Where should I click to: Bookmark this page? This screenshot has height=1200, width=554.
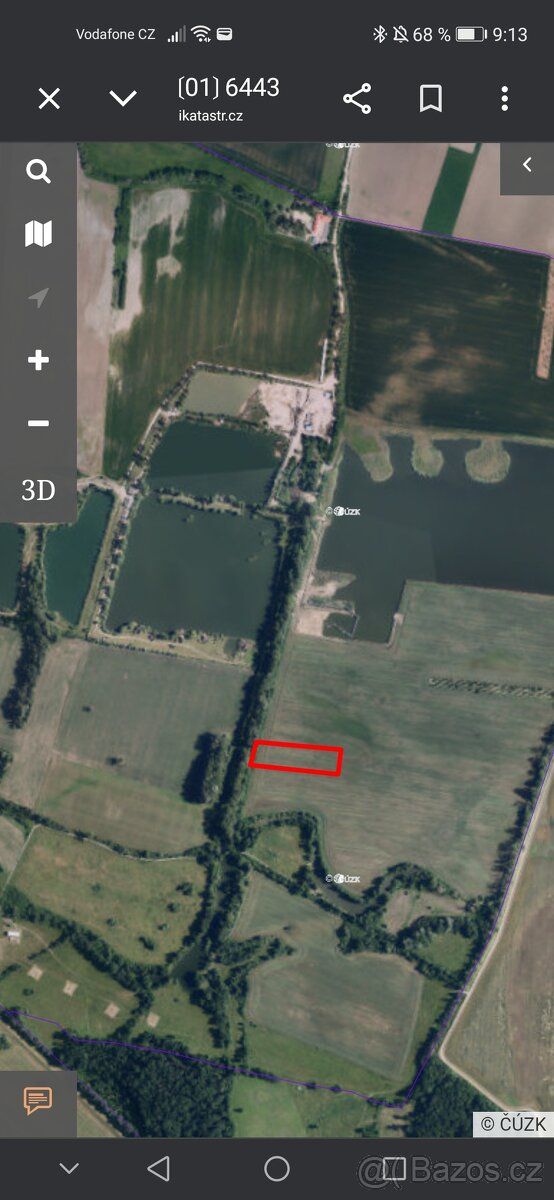point(431,98)
